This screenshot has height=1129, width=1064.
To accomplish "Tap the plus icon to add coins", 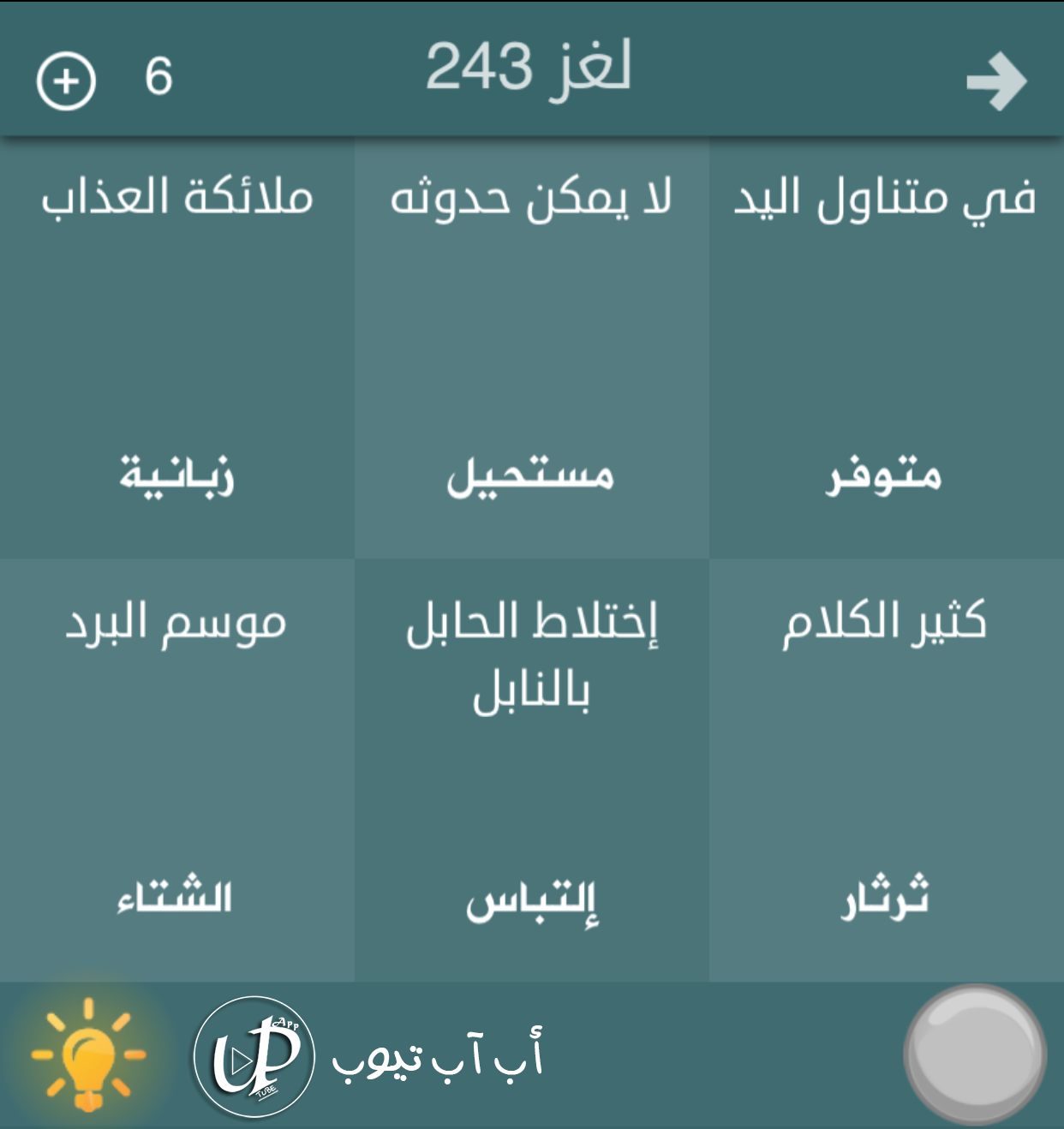I will pyautogui.click(x=66, y=81).
